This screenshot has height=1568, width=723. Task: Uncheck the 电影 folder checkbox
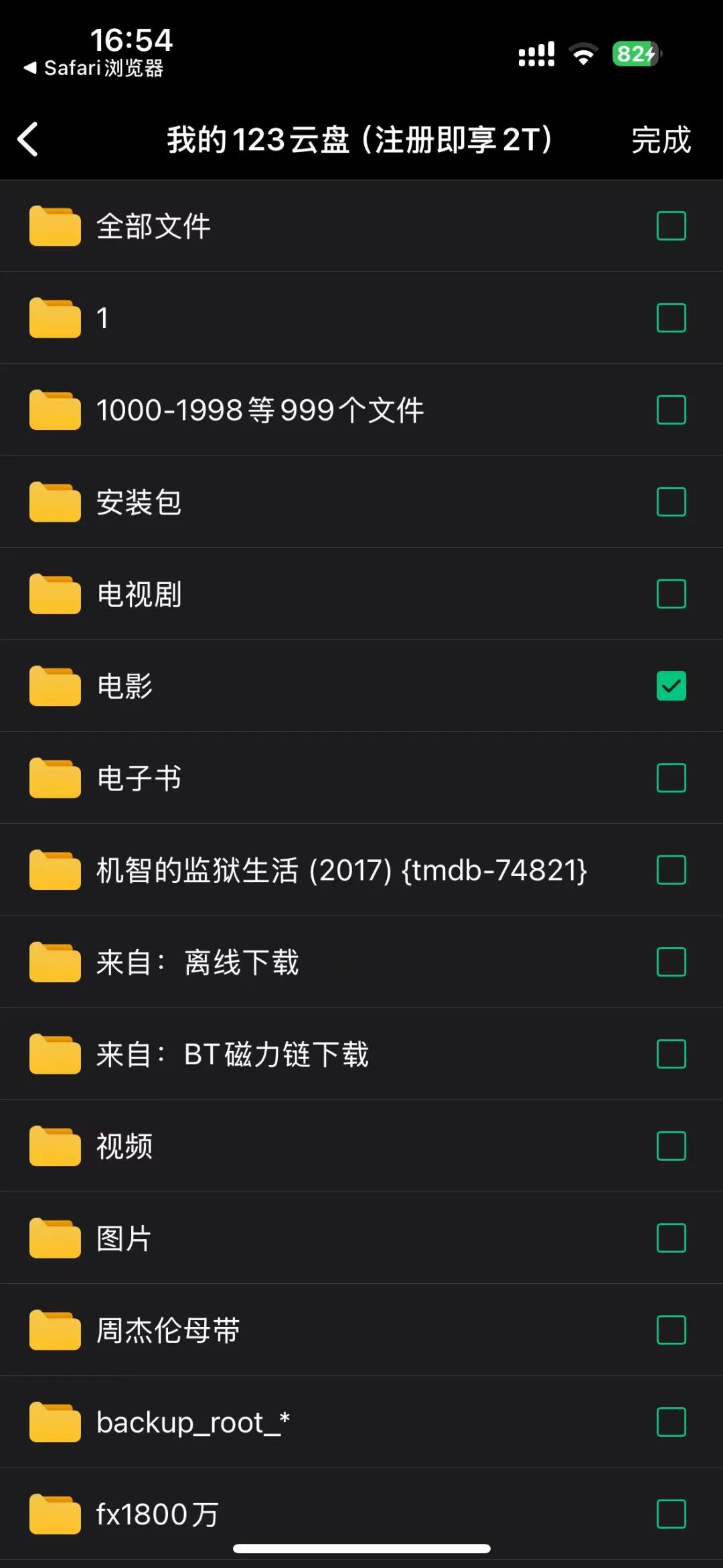(x=671, y=686)
